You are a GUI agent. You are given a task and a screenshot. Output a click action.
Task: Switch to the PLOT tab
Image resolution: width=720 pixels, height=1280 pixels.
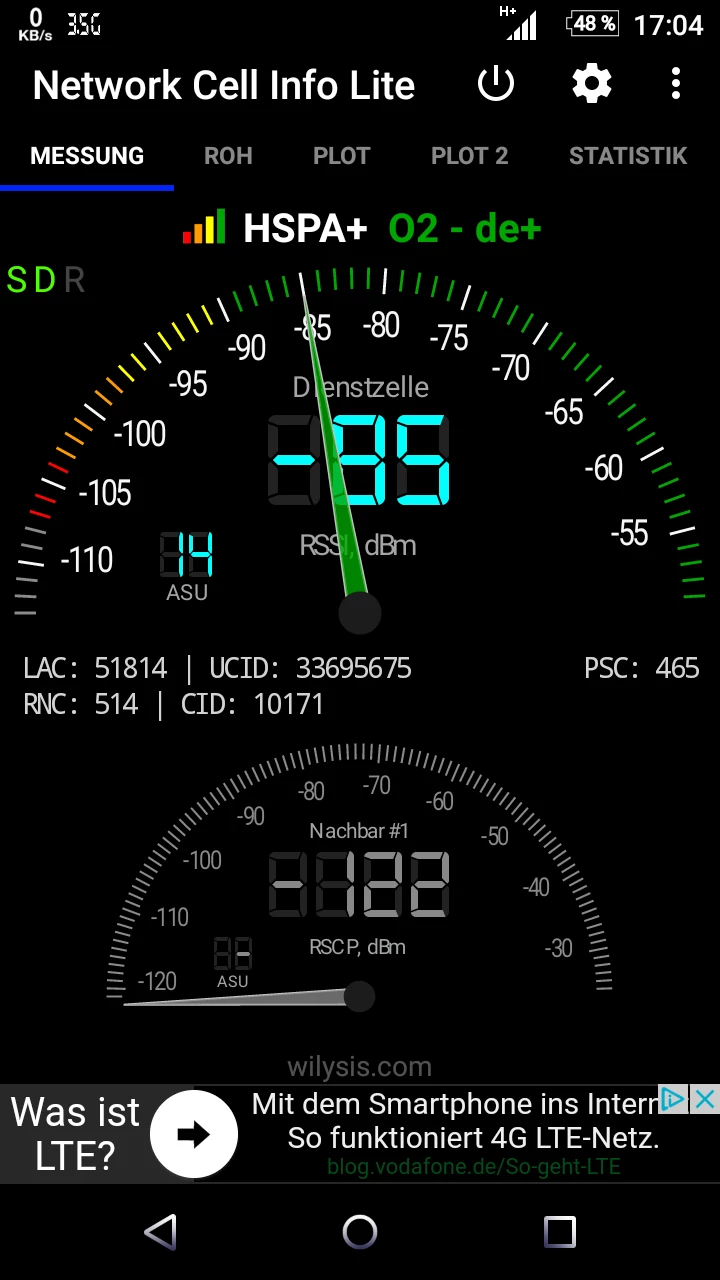tap(342, 156)
